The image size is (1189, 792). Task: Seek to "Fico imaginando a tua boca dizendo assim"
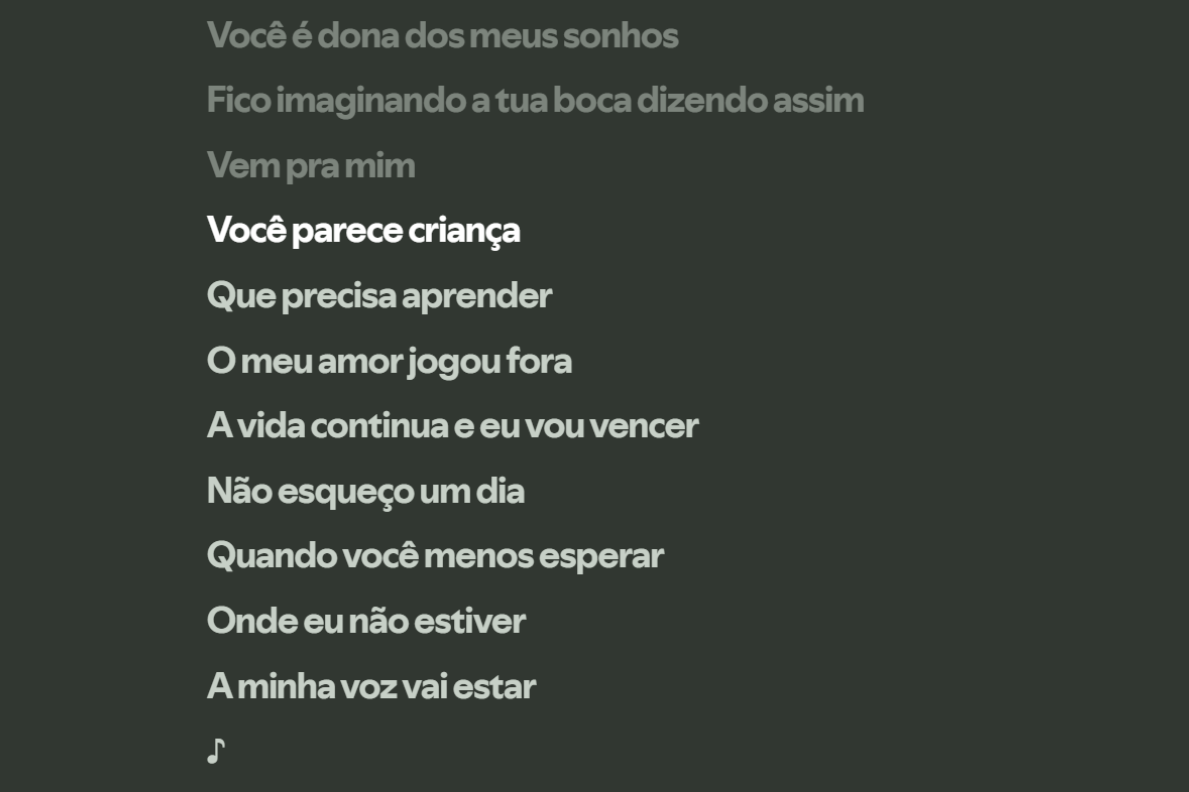[535, 101]
